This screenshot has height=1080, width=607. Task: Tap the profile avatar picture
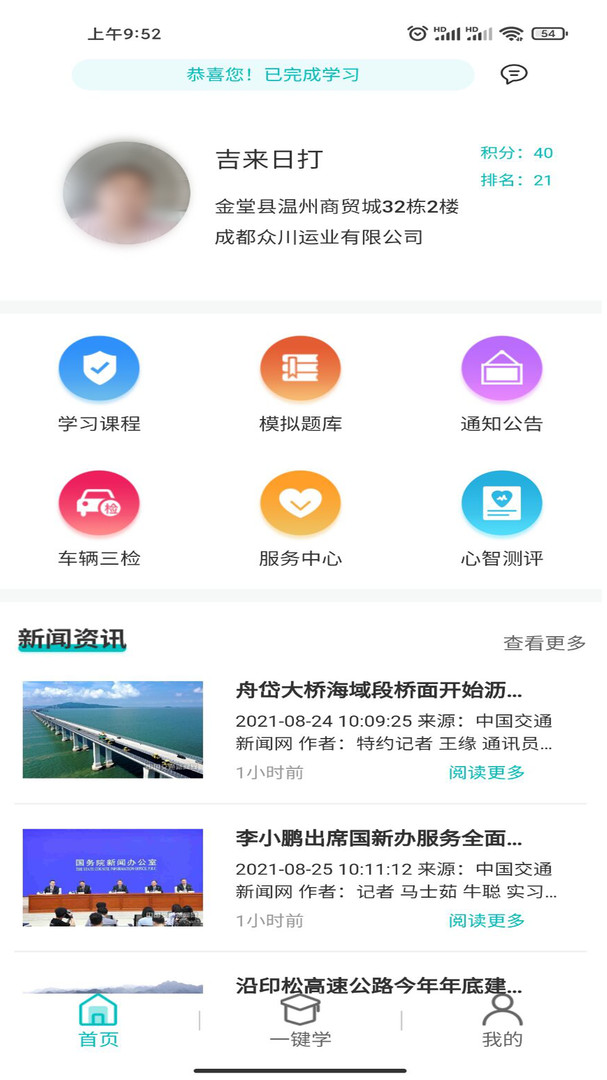[126, 193]
